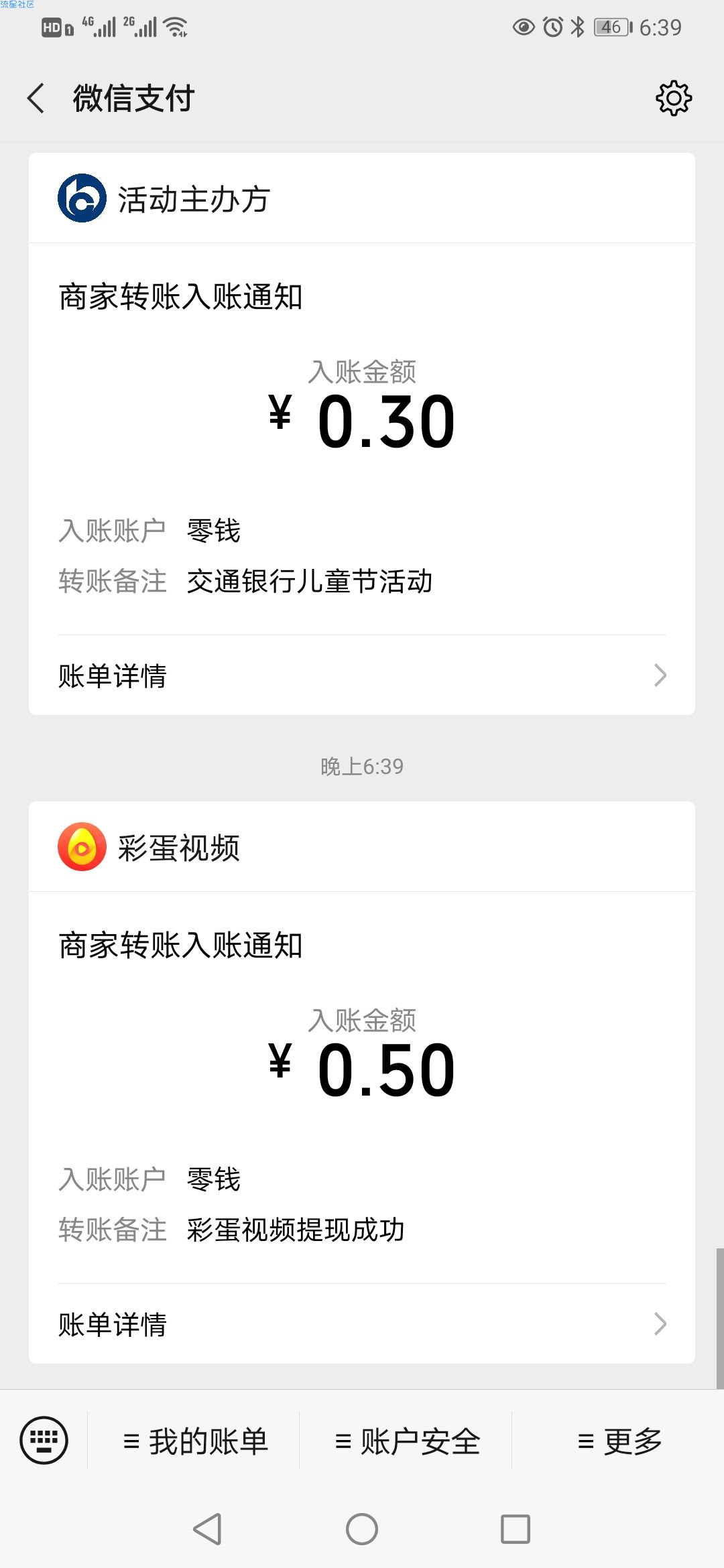Open 账单详情 for the 0.50 transfer
Viewport: 724px width, 1568px height.
pyautogui.click(x=362, y=1324)
